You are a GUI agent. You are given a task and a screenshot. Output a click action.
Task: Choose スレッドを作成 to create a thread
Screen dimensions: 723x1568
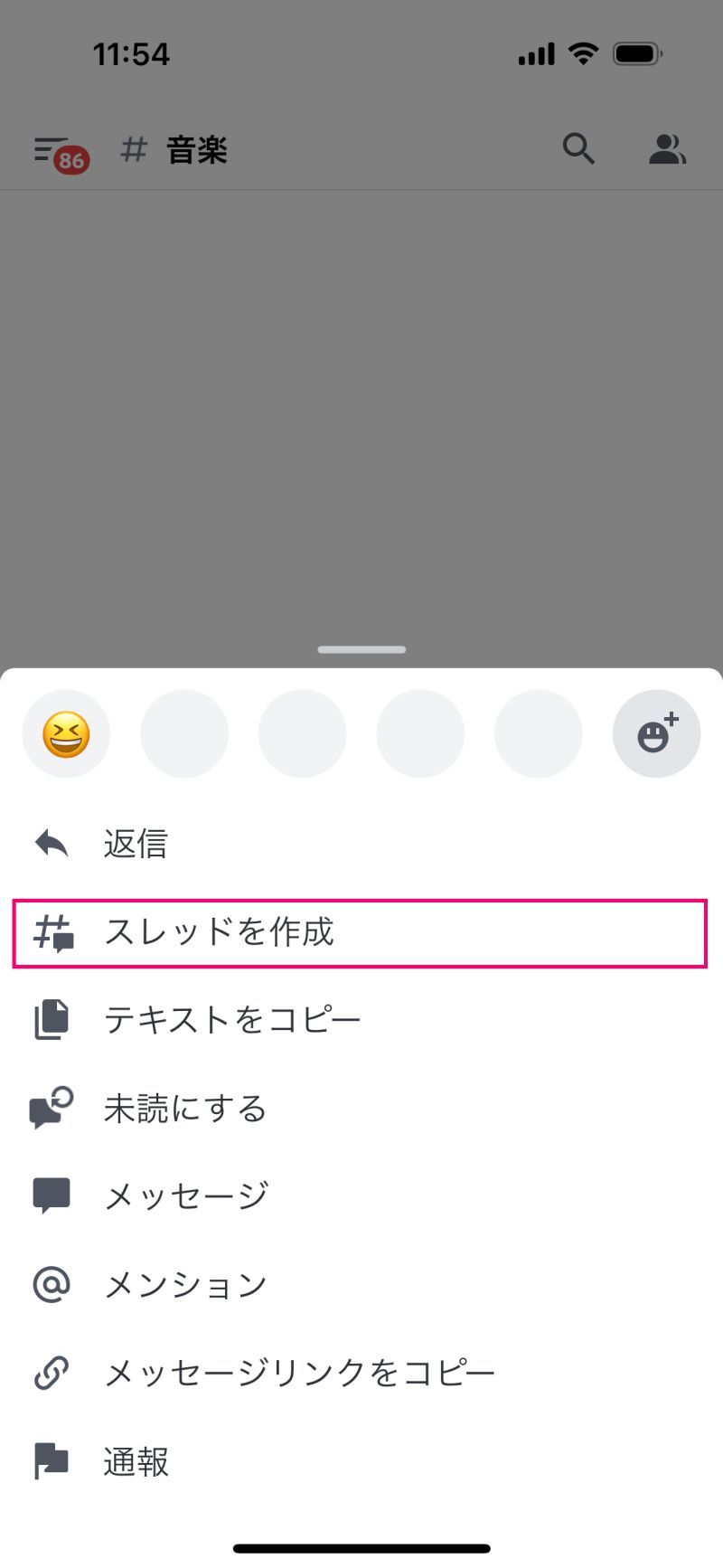click(x=360, y=932)
